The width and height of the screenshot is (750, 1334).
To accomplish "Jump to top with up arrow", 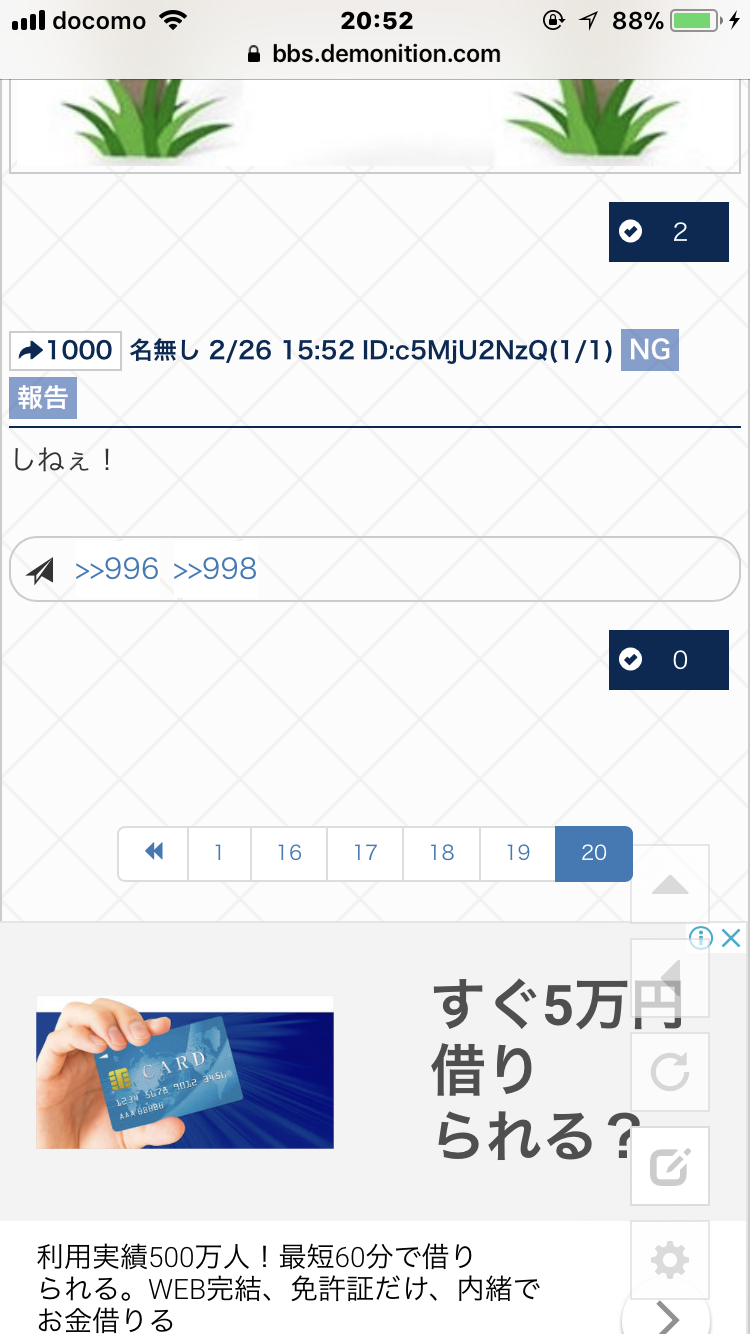I will point(670,884).
